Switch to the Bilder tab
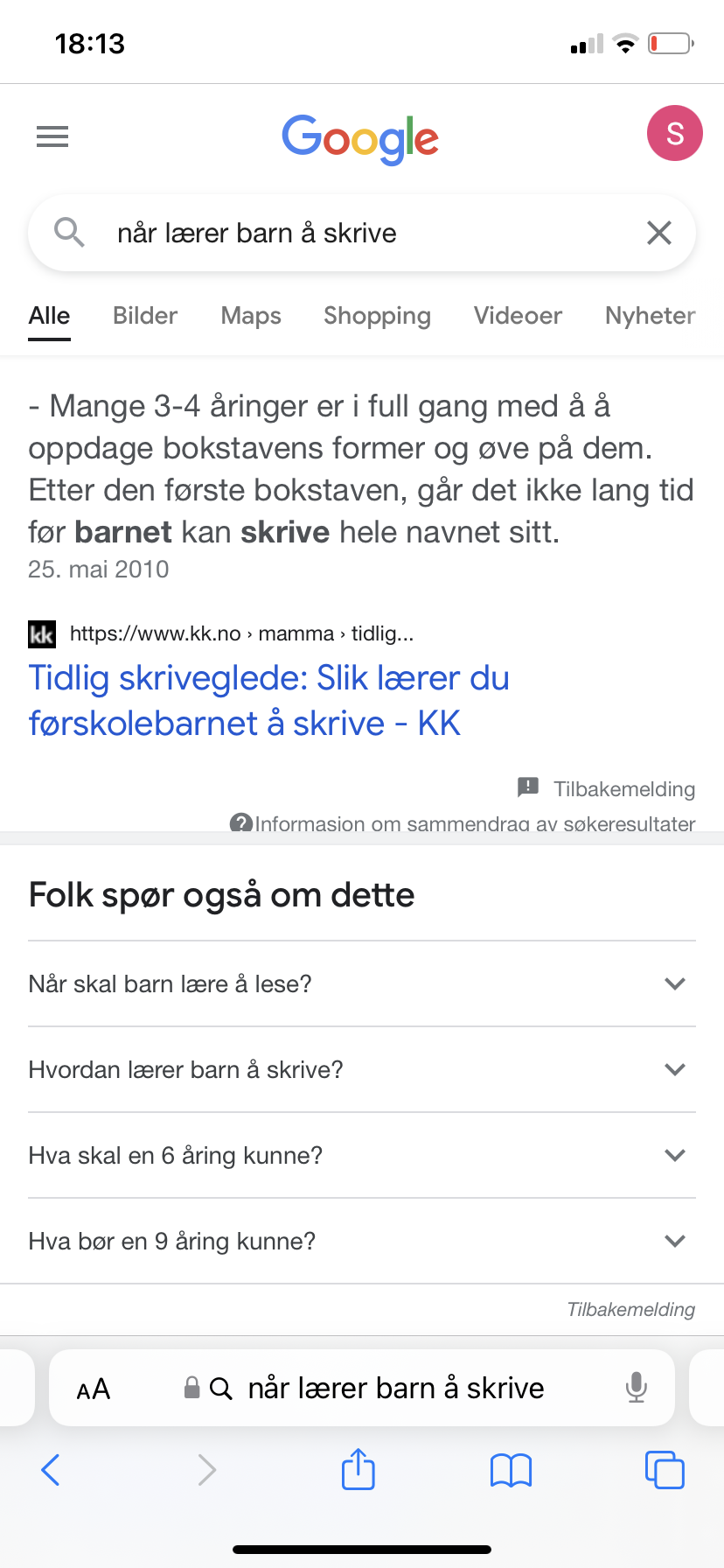724x1568 pixels. (145, 315)
